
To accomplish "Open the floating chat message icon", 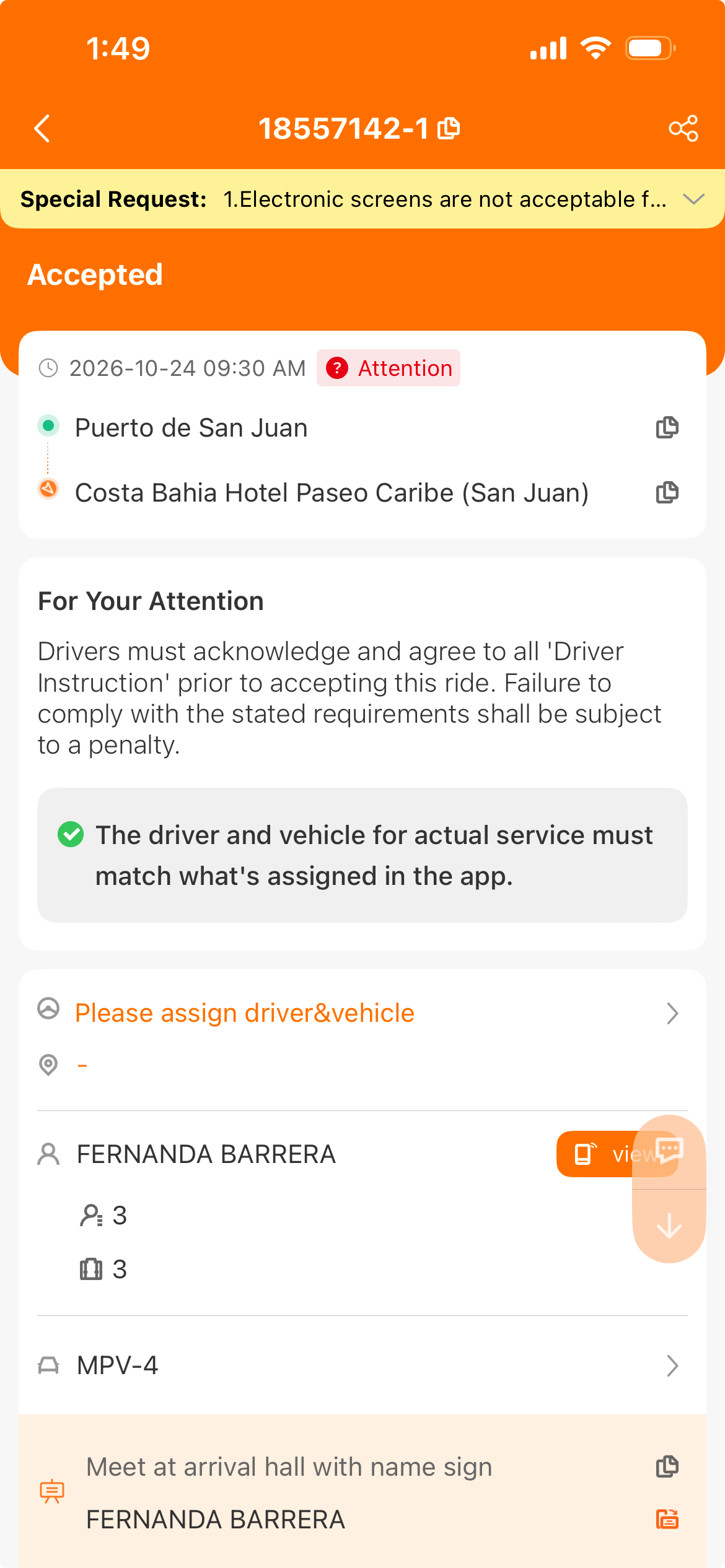I will pyautogui.click(x=669, y=1151).
